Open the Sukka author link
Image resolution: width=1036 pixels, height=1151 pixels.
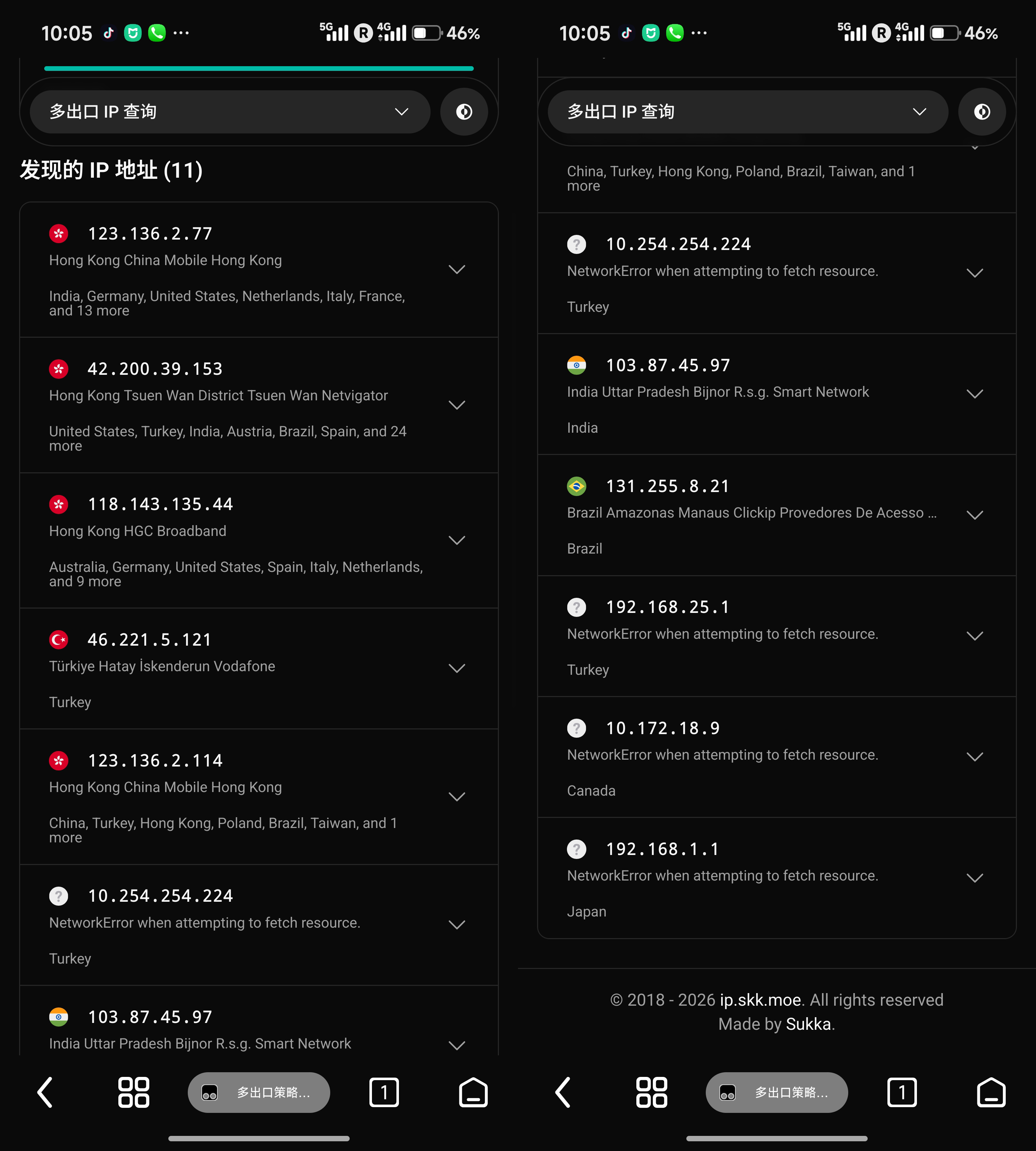(808, 1025)
